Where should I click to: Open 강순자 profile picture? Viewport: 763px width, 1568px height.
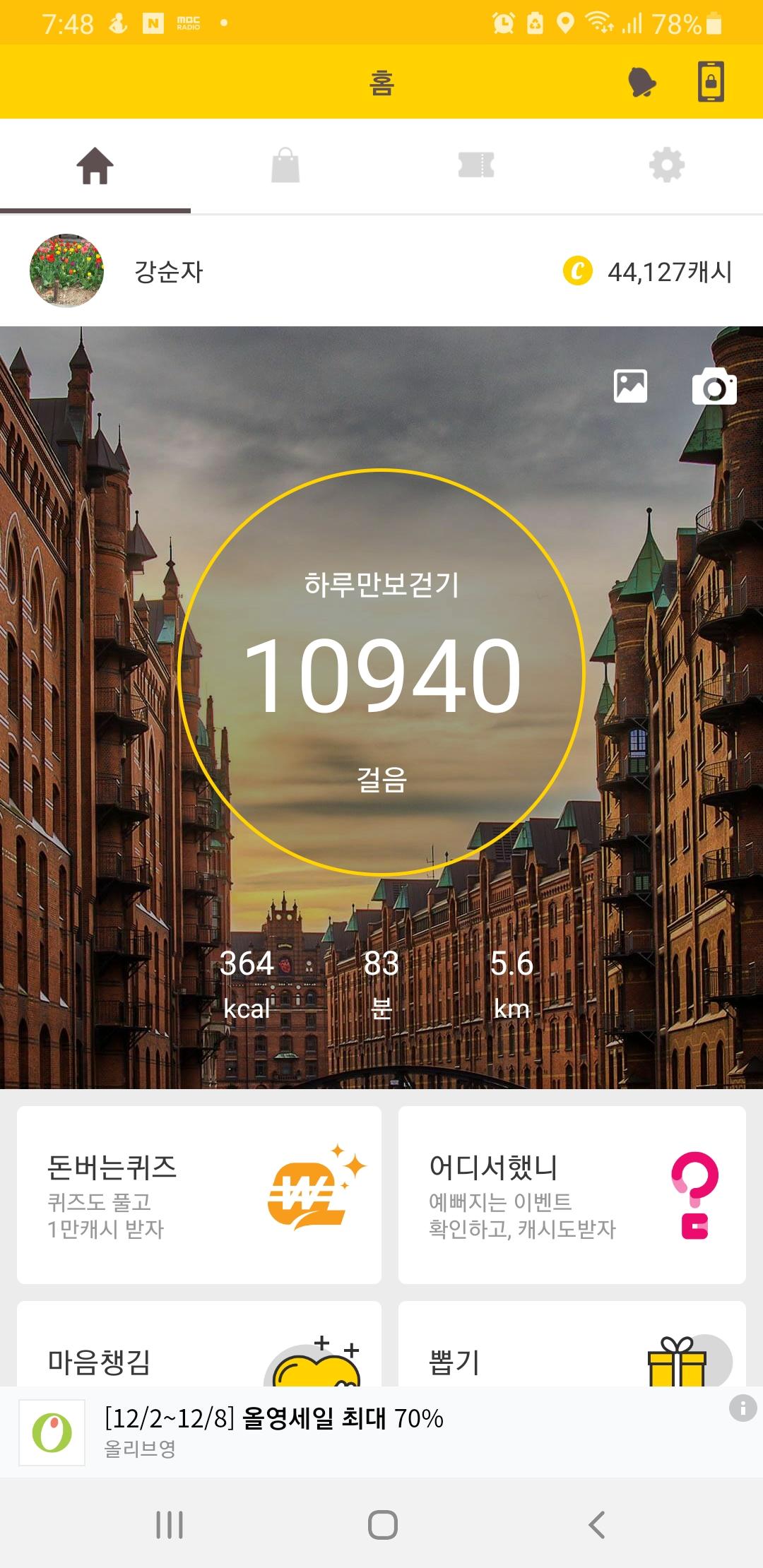point(66,271)
